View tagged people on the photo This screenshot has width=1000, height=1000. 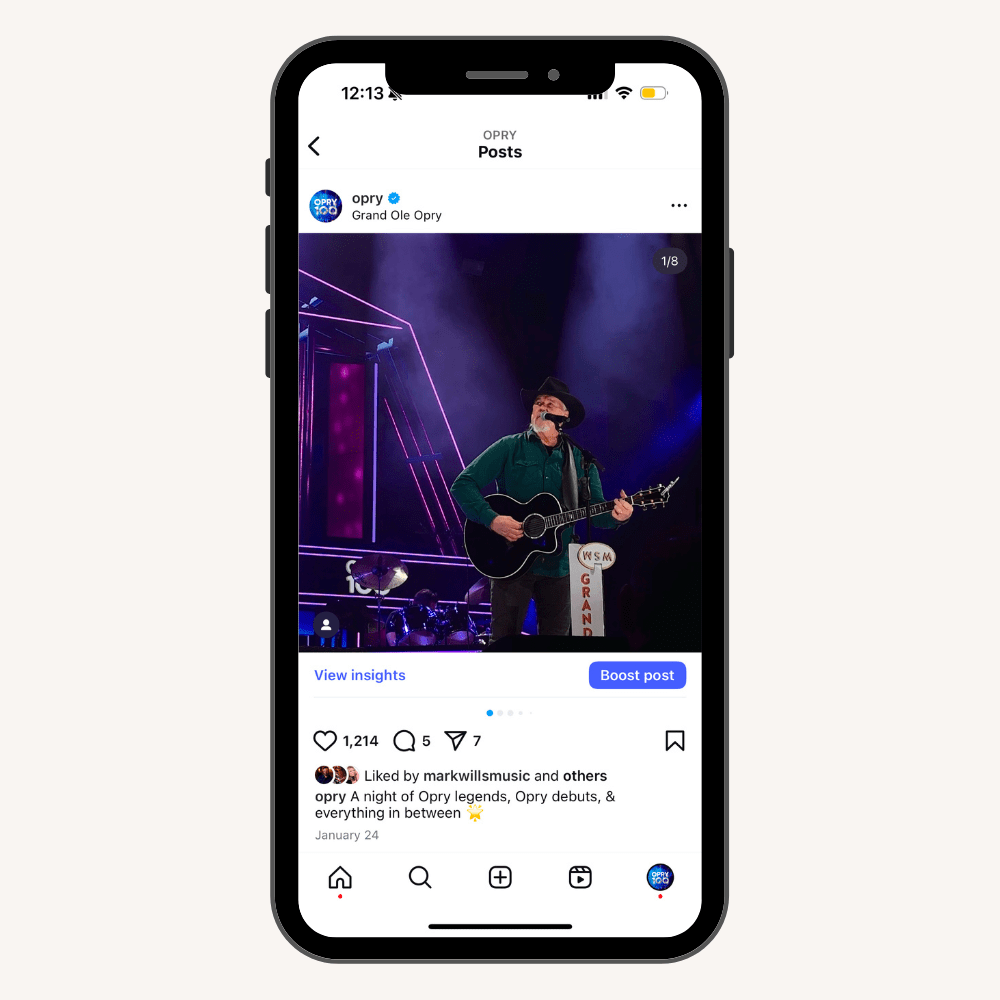326,624
